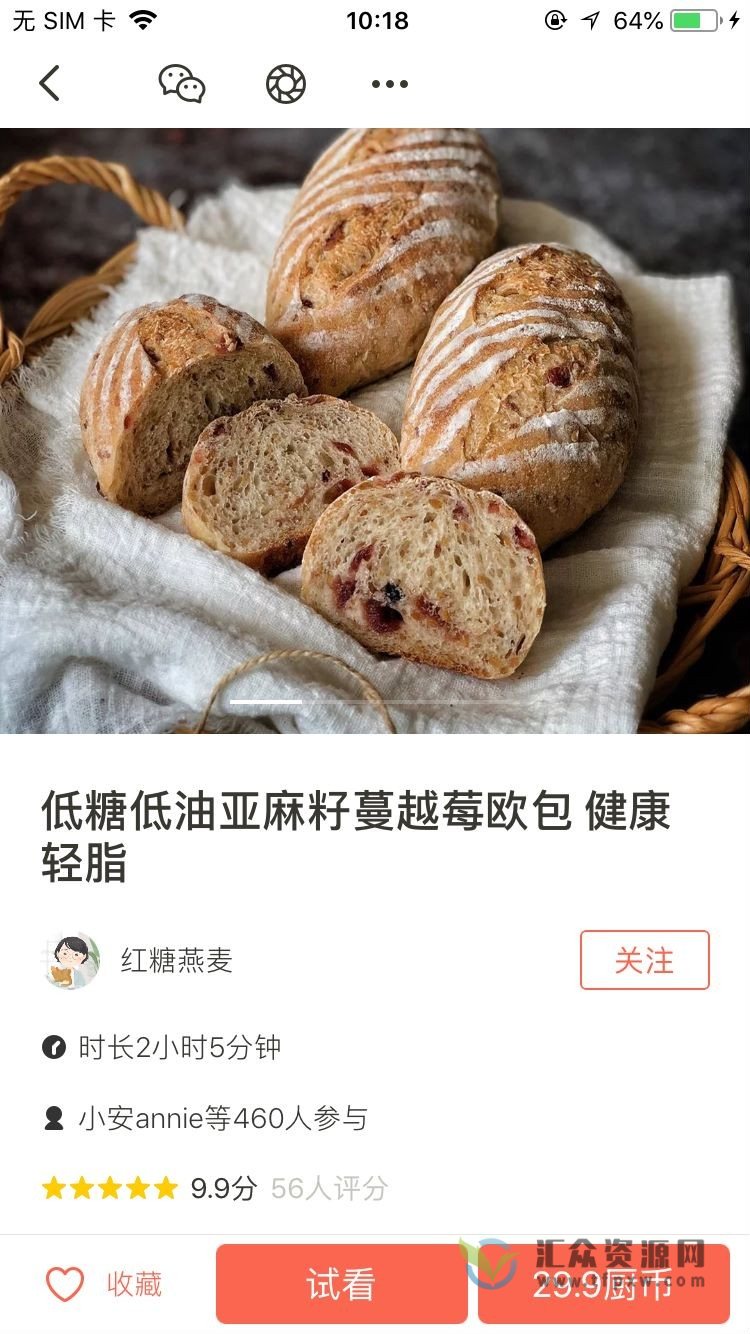Click the clock icon beside the duration
750x1334 pixels.
(x=53, y=1045)
